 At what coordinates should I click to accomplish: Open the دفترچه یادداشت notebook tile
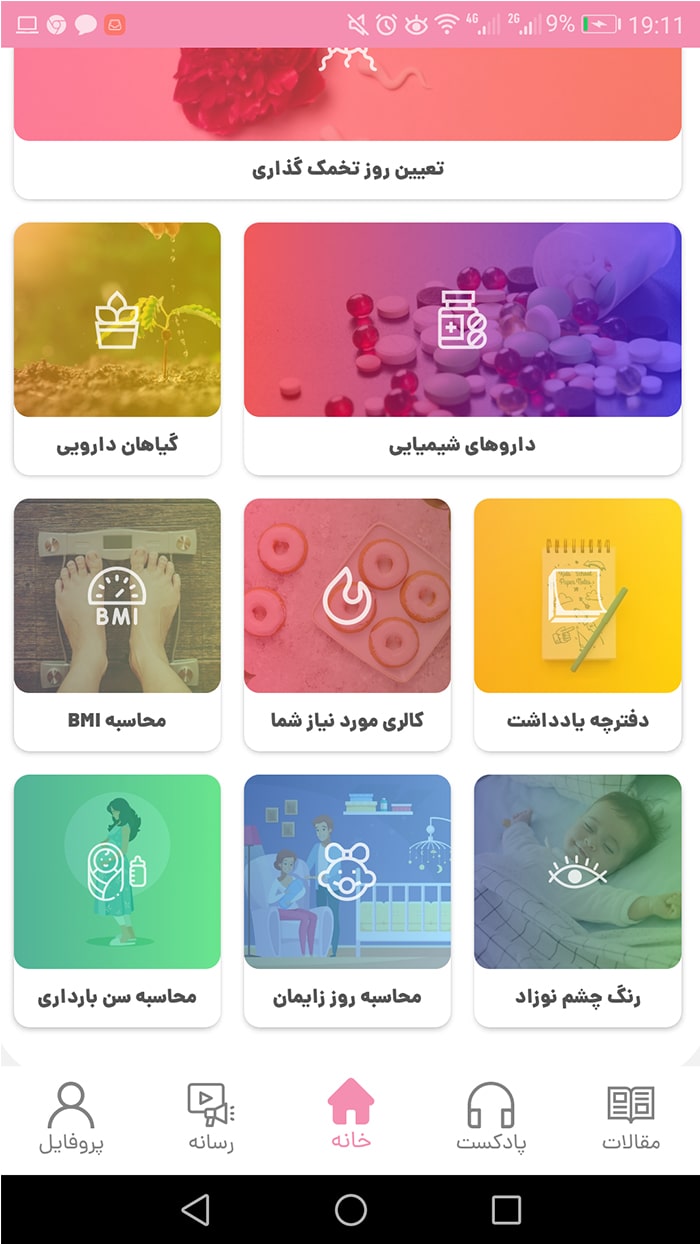point(578,624)
